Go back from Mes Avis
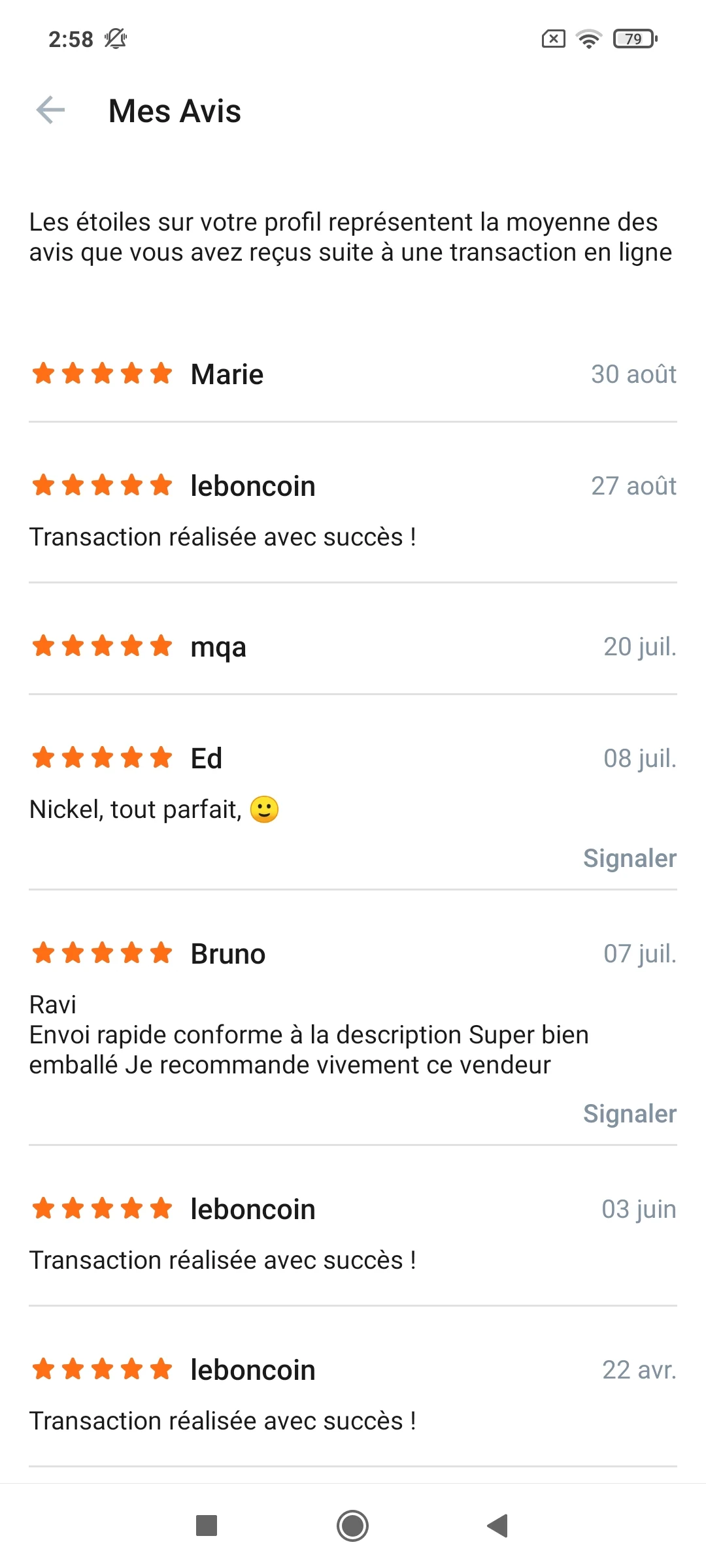706x1568 pixels. 50,110
